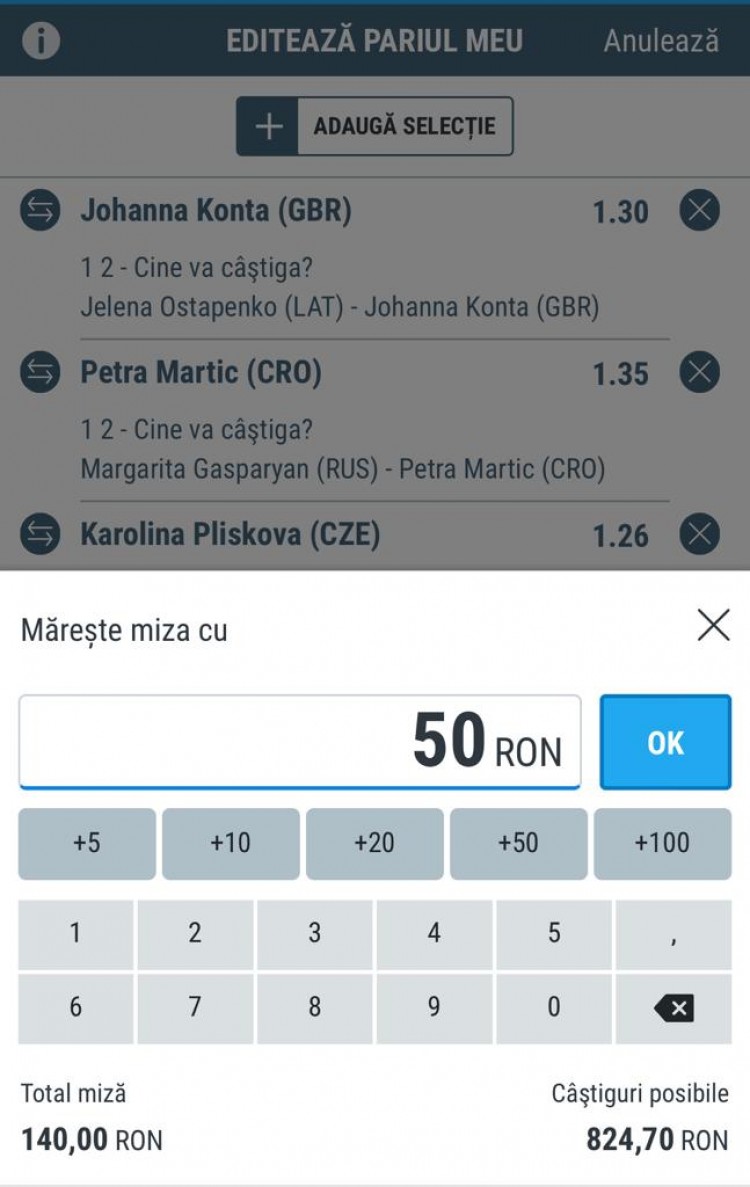Add +50 to the stake
Viewport: 750px width, 1187px height.
click(518, 843)
